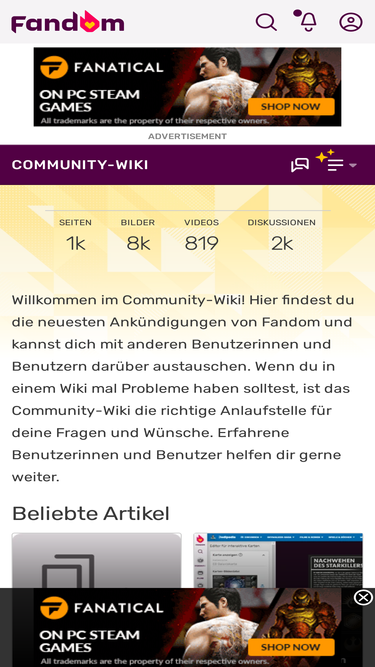Open the notifications bell
This screenshot has width=375, height=667.
click(x=308, y=21)
